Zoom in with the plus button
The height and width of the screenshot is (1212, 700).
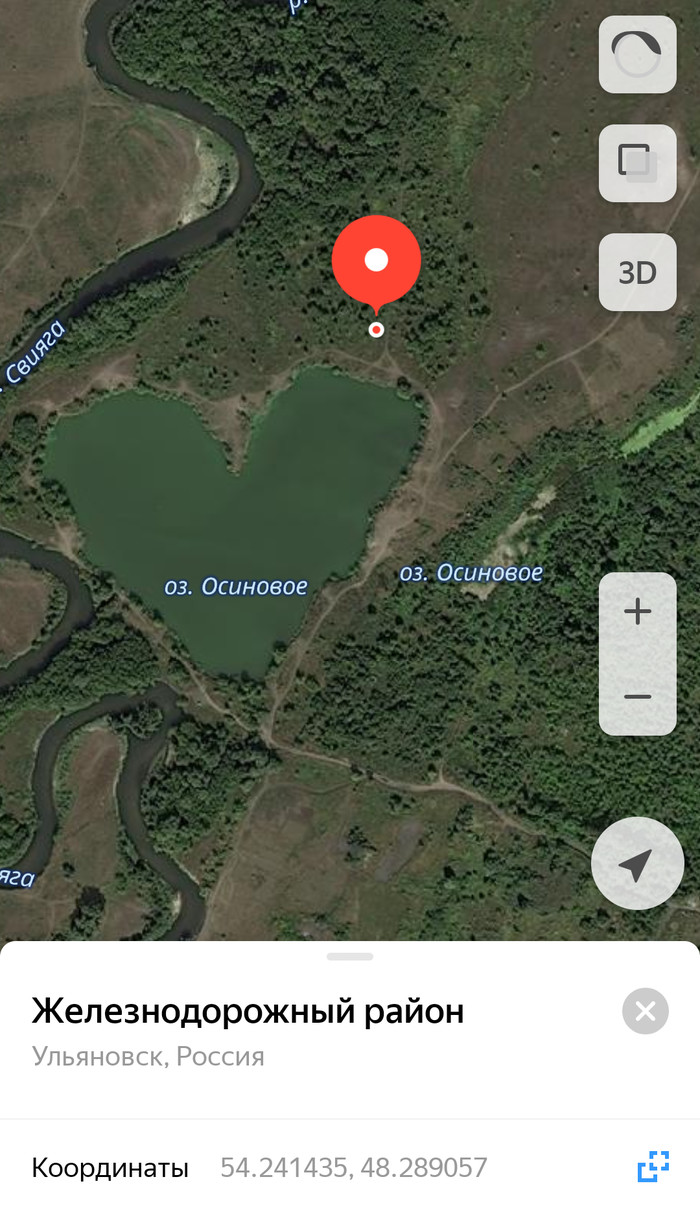pos(637,612)
